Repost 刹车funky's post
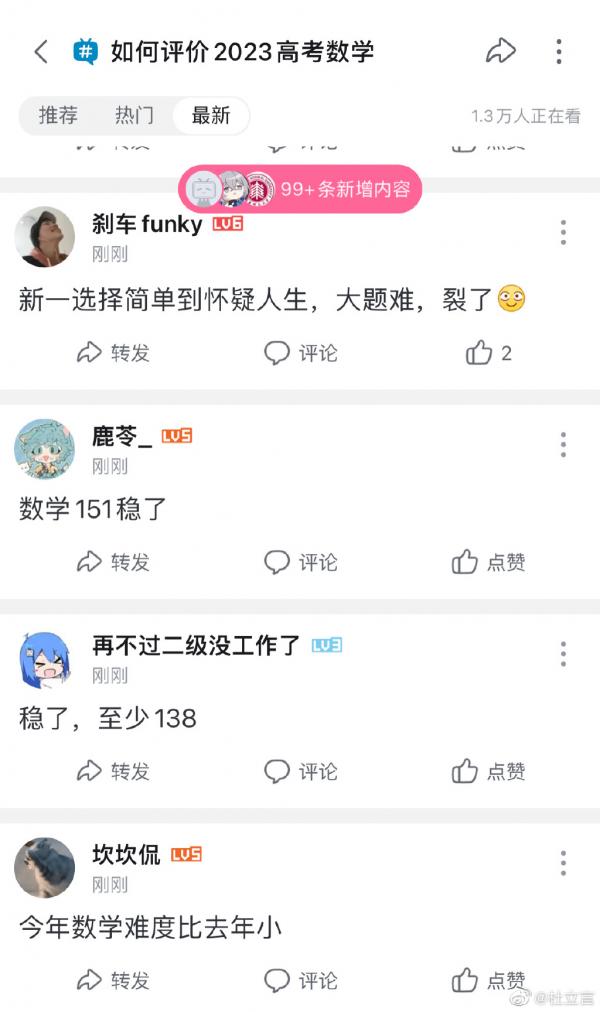The image size is (600, 1012). pos(113,353)
